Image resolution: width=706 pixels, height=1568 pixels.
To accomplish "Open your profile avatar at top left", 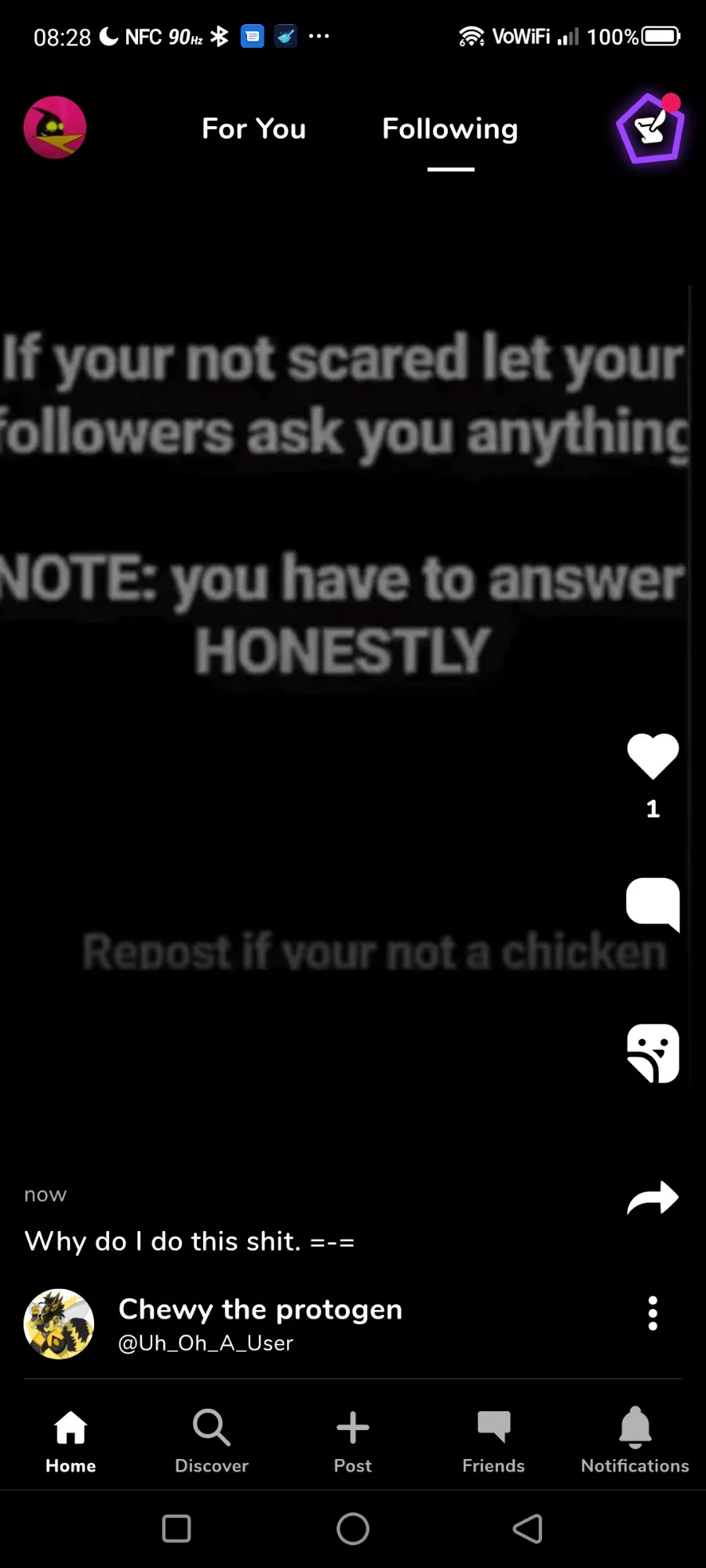I will coord(55,128).
